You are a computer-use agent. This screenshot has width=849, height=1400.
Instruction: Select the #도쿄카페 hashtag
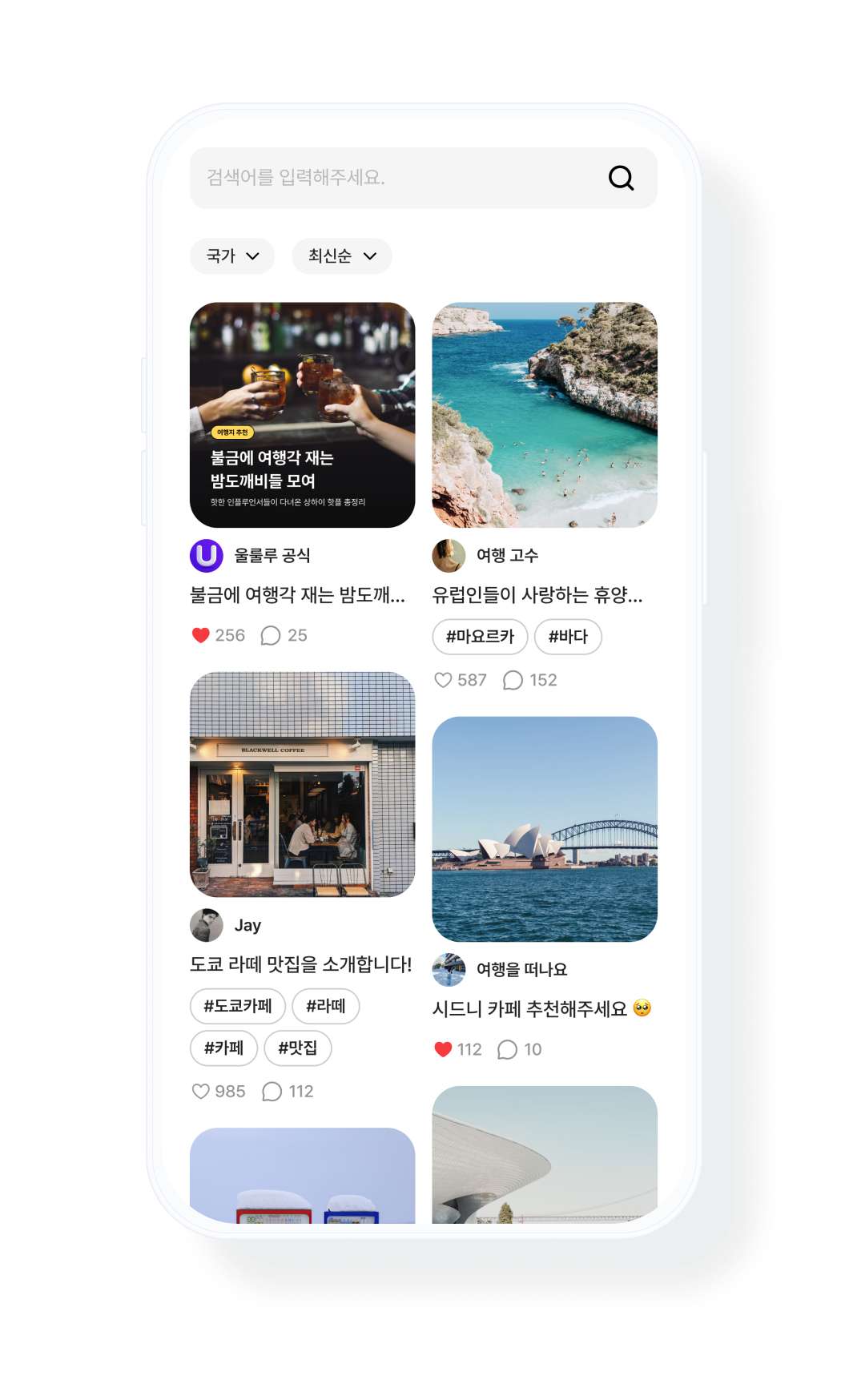pos(237,1007)
